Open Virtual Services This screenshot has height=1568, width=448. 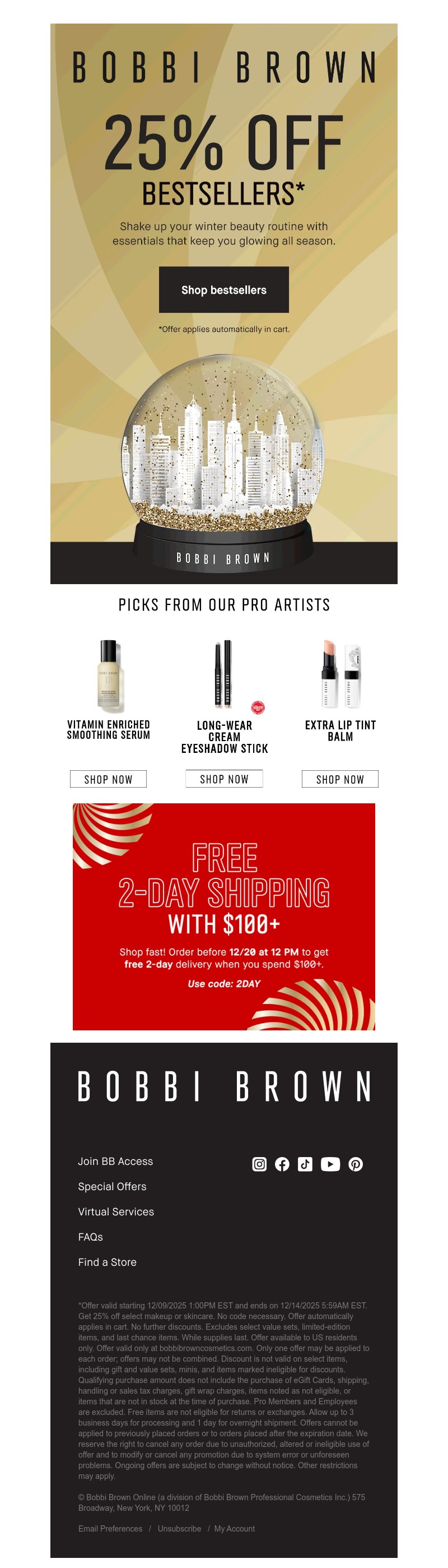point(116,1211)
